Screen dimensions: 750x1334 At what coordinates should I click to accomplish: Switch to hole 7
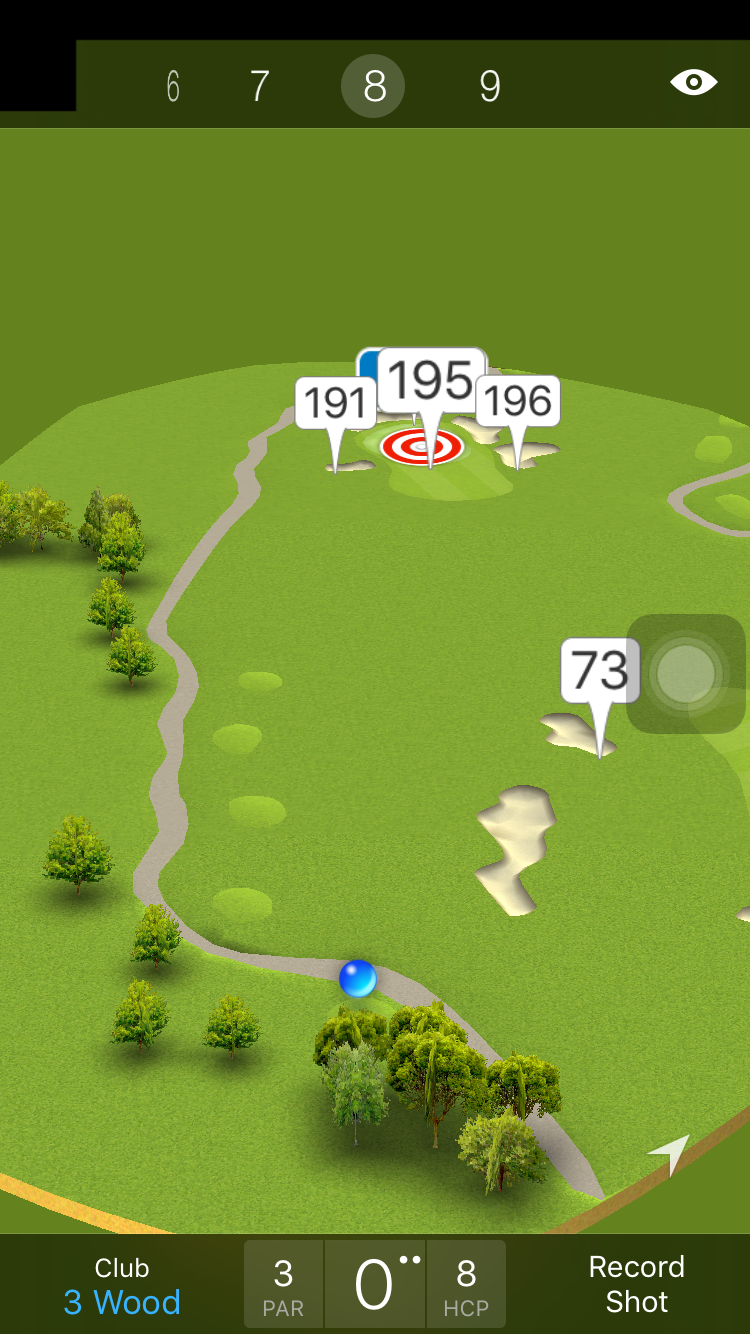pyautogui.click(x=259, y=86)
